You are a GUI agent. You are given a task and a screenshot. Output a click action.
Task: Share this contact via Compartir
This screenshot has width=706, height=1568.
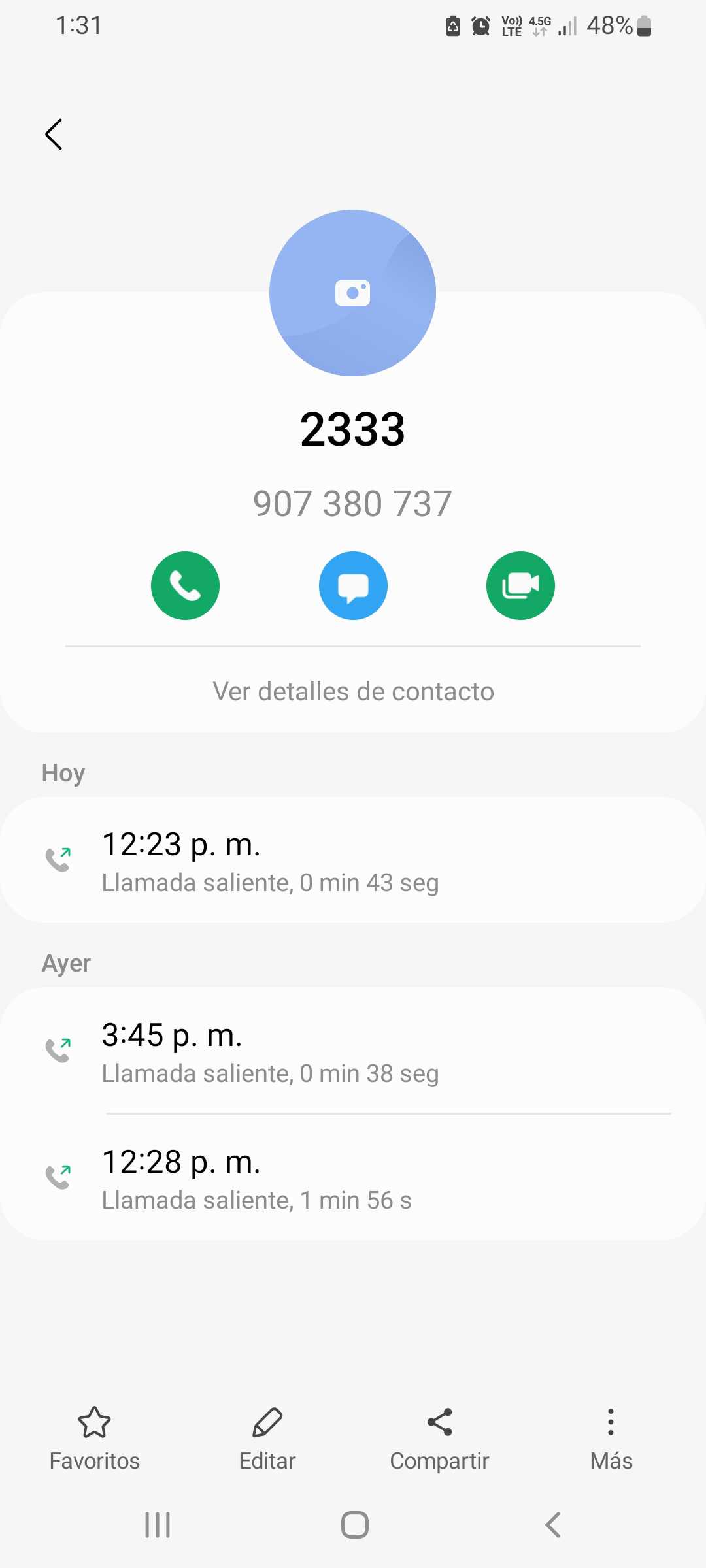[x=439, y=1437]
